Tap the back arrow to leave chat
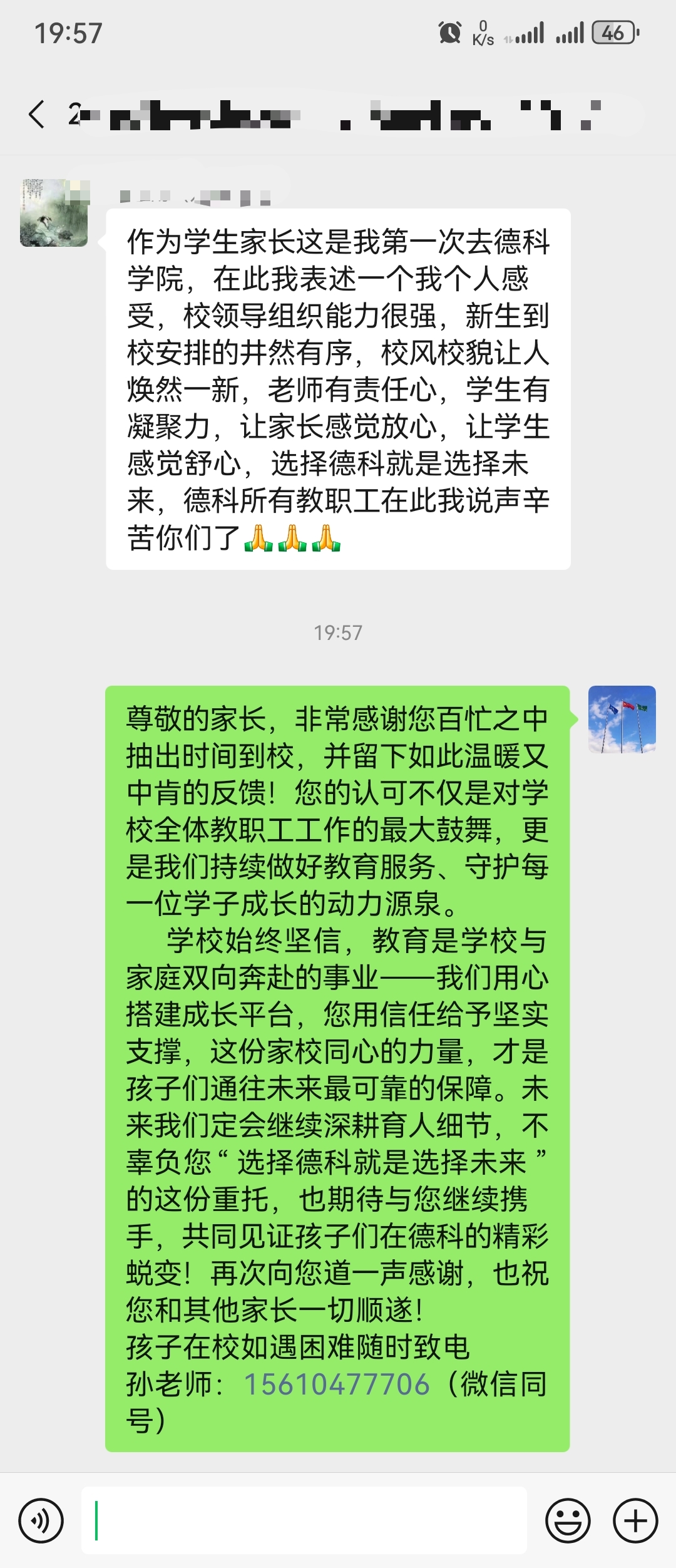Image resolution: width=676 pixels, height=1568 pixels. [x=34, y=115]
